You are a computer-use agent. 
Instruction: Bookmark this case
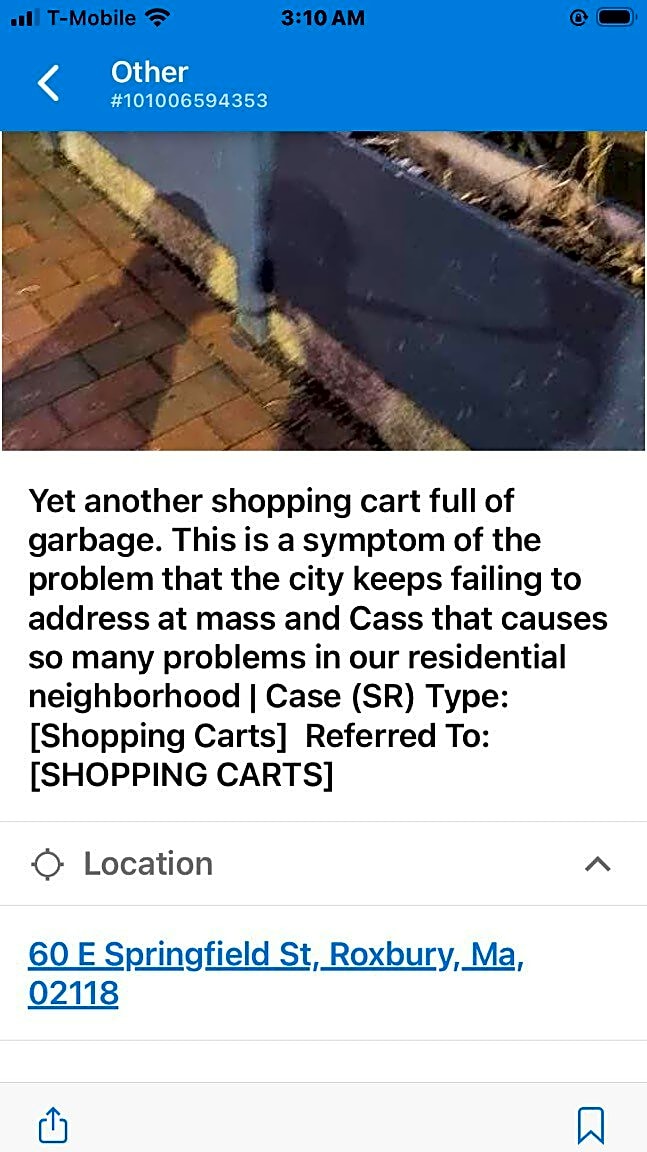[590, 1125]
